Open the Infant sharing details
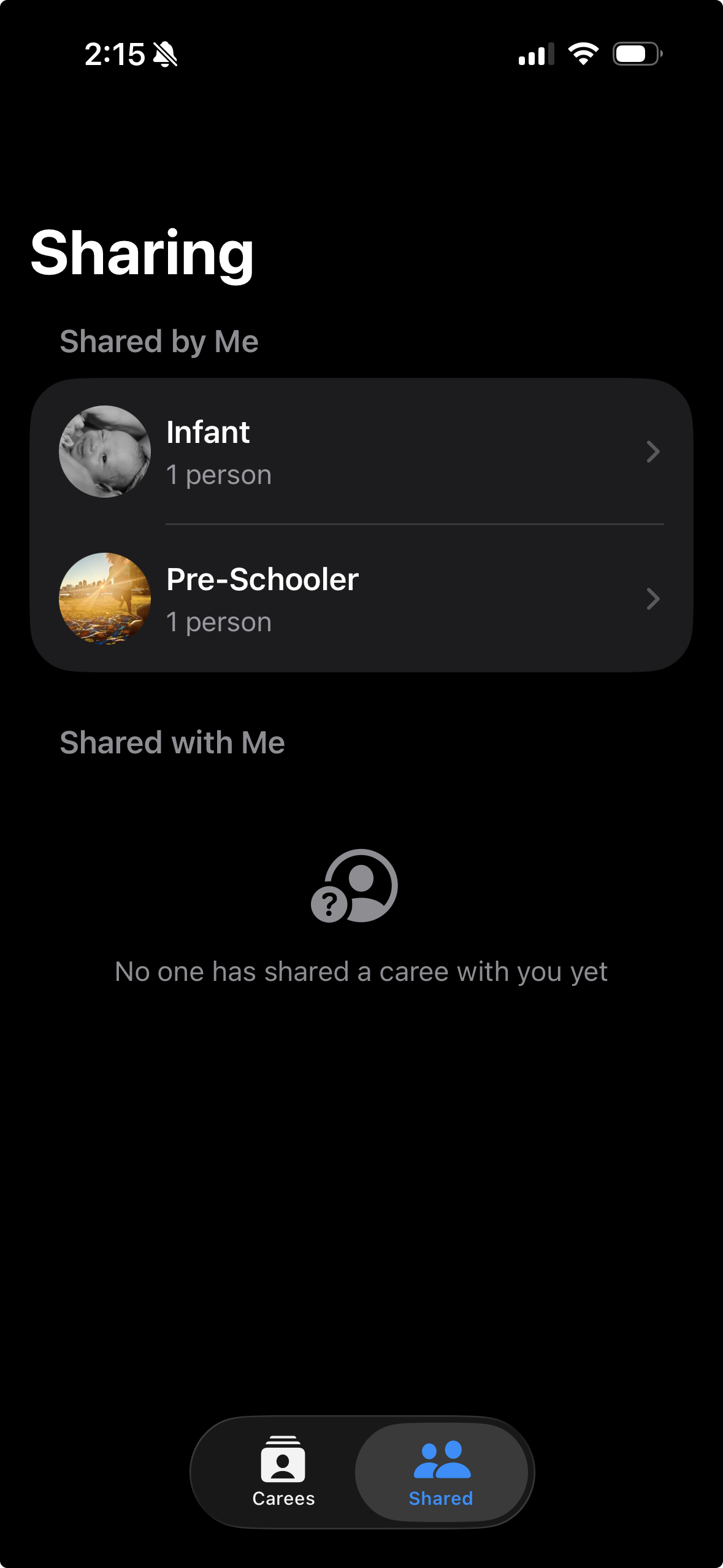 pos(361,452)
